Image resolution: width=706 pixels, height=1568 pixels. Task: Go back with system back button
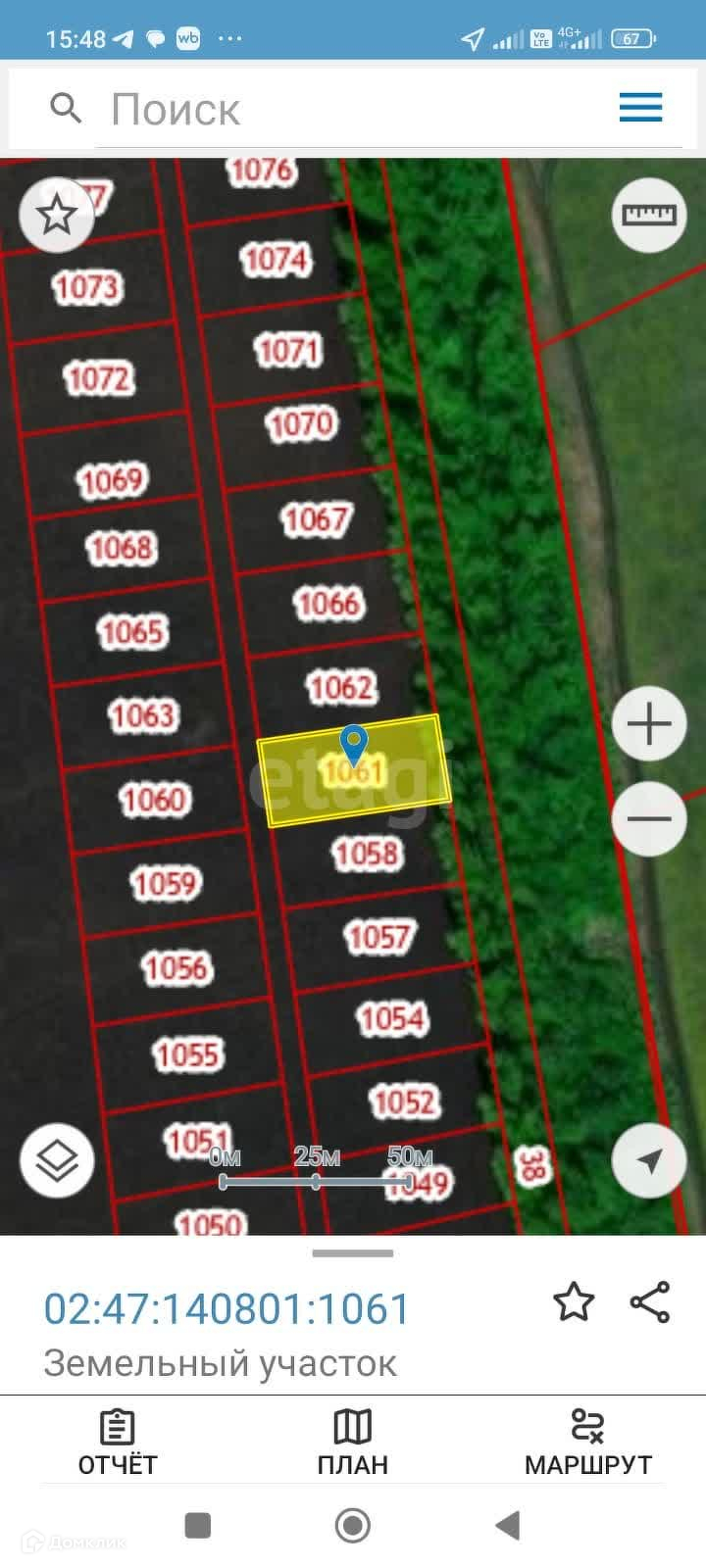(x=507, y=1526)
